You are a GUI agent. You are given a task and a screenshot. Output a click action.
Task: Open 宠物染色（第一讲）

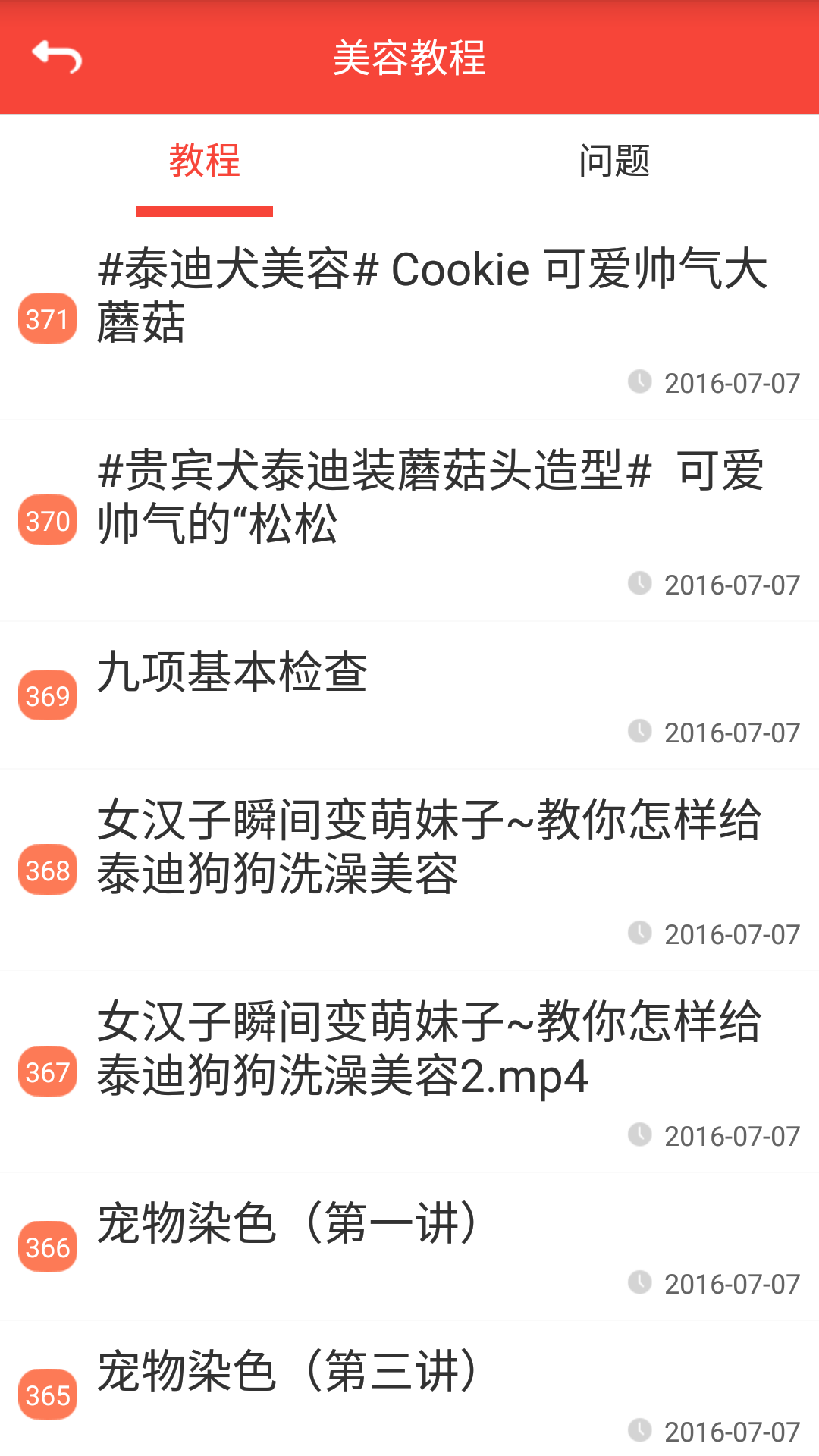[409, 1247]
